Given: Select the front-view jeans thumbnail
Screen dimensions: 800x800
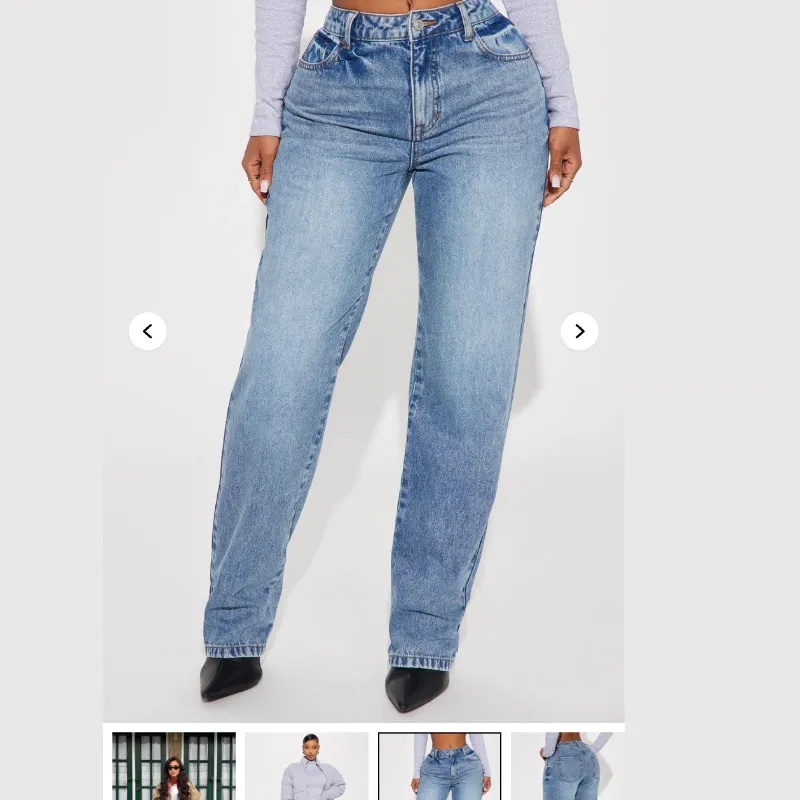Looking at the screenshot, I should click(x=440, y=767).
